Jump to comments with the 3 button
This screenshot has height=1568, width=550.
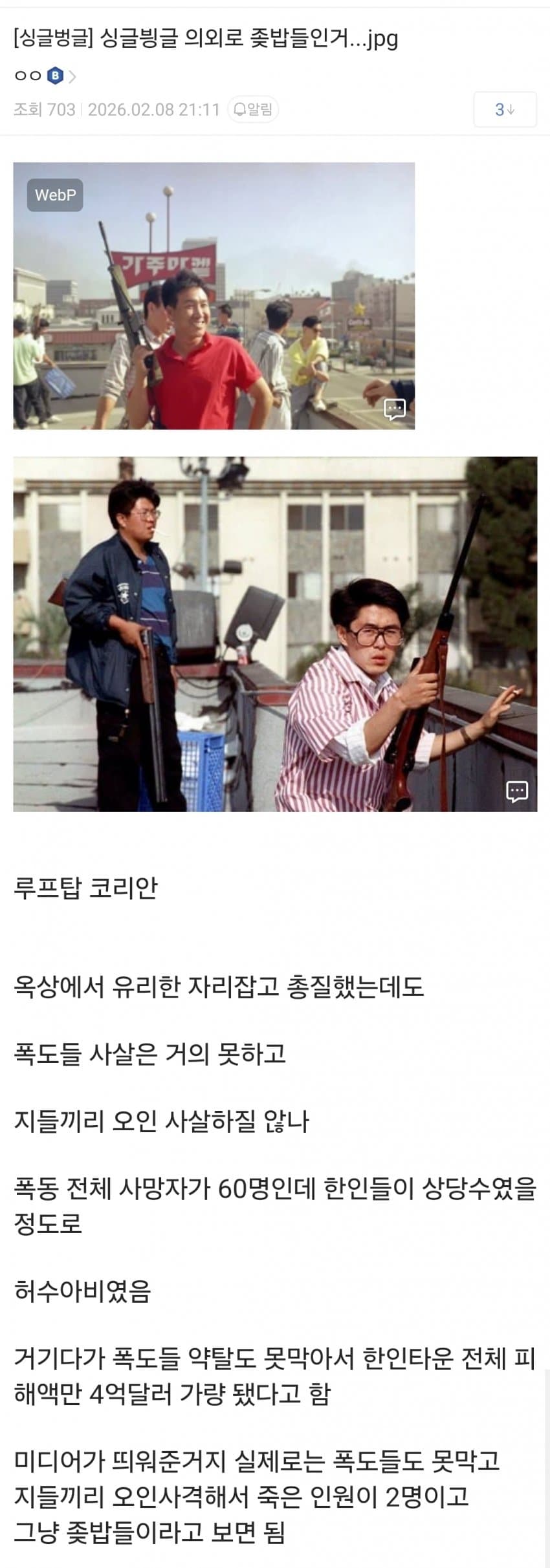504,109
